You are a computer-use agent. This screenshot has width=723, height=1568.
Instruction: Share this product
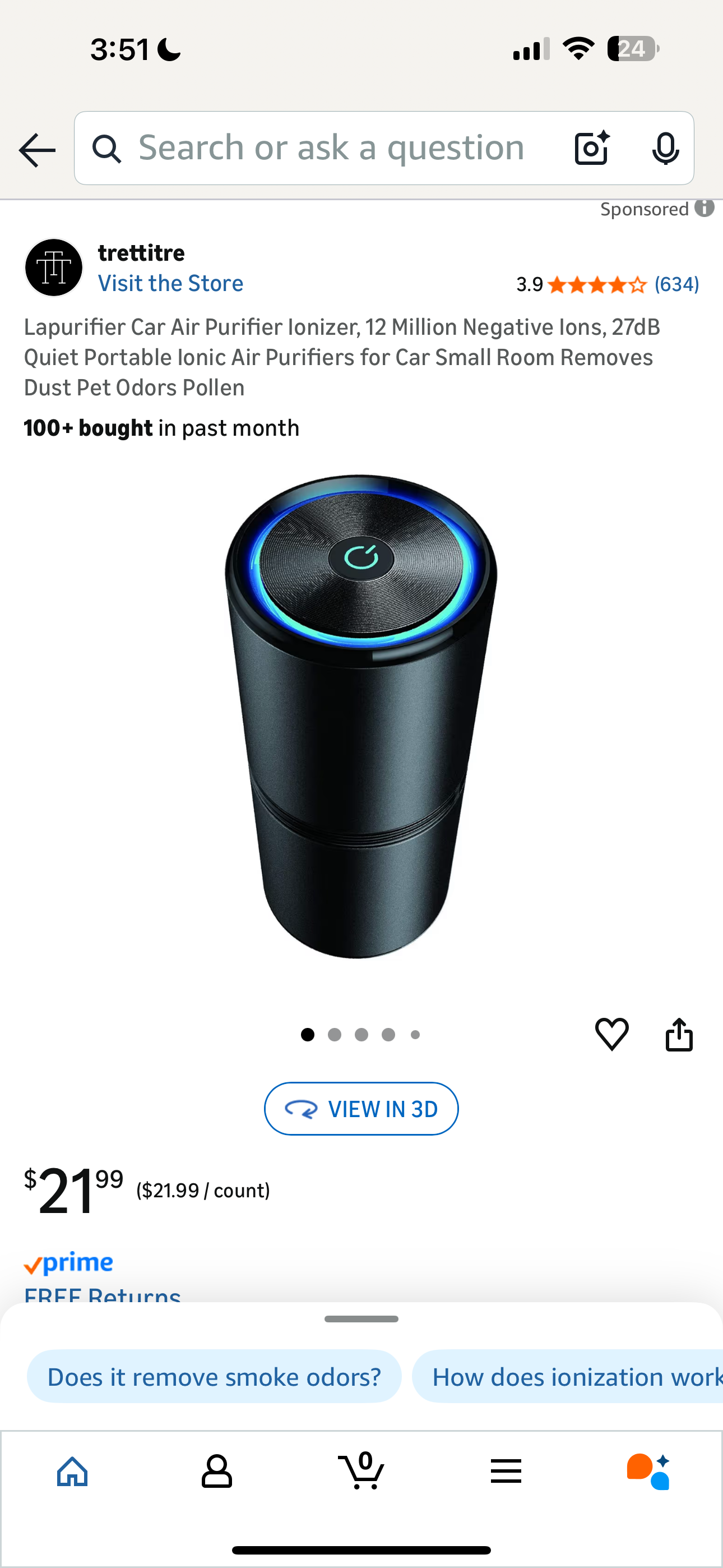(679, 1034)
